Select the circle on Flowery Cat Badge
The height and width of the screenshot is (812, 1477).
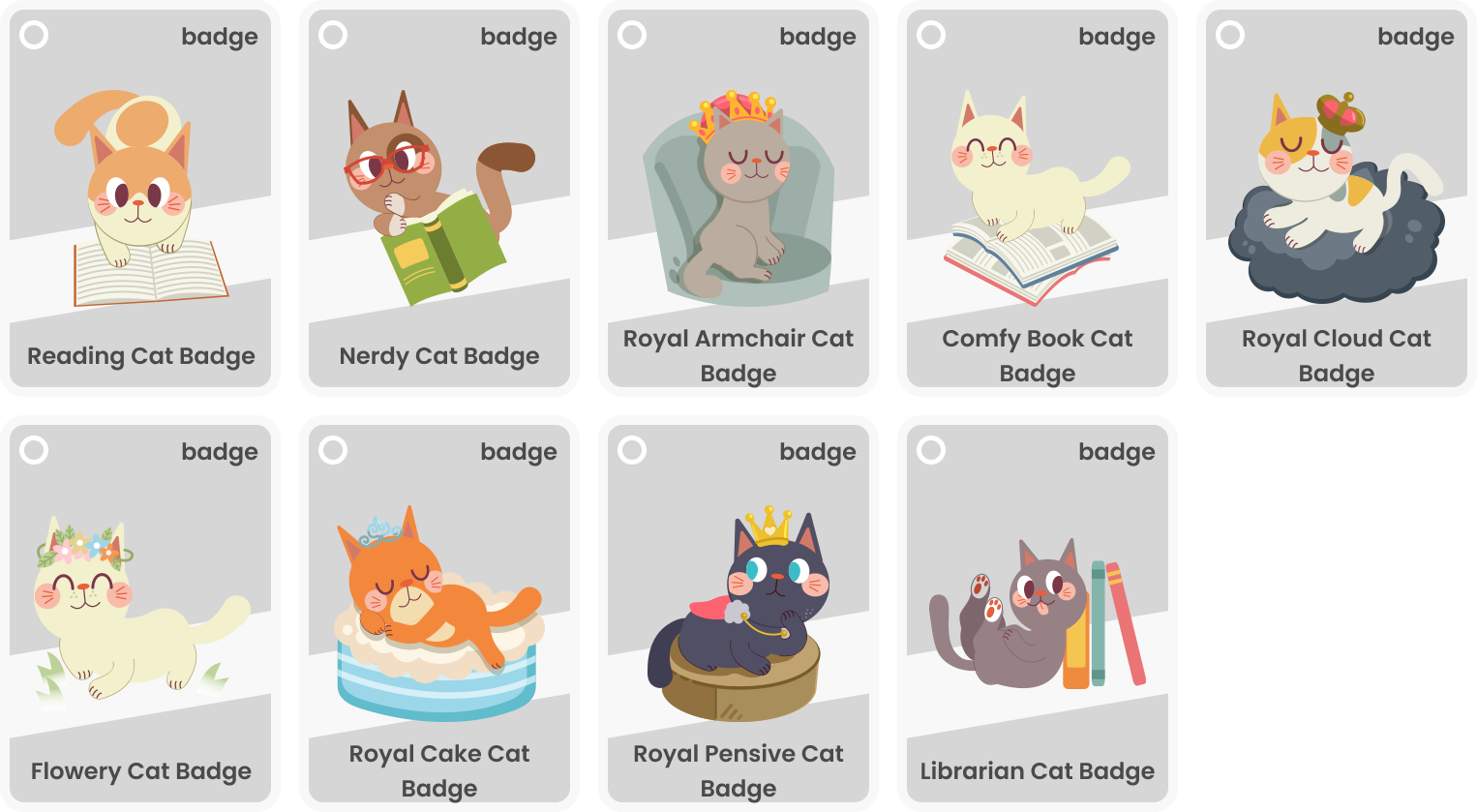tap(34, 451)
